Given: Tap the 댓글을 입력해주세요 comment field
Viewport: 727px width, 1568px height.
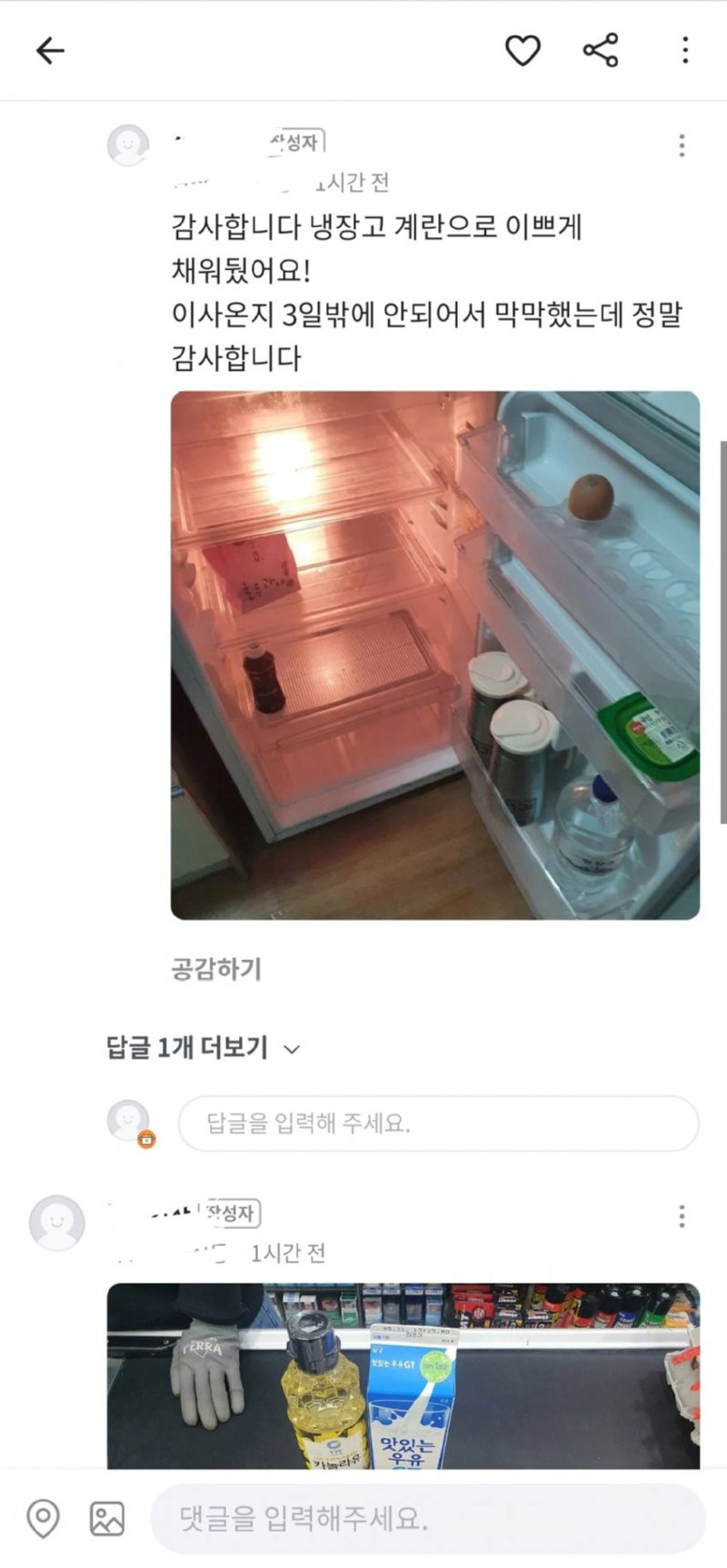Looking at the screenshot, I should [x=427, y=1519].
